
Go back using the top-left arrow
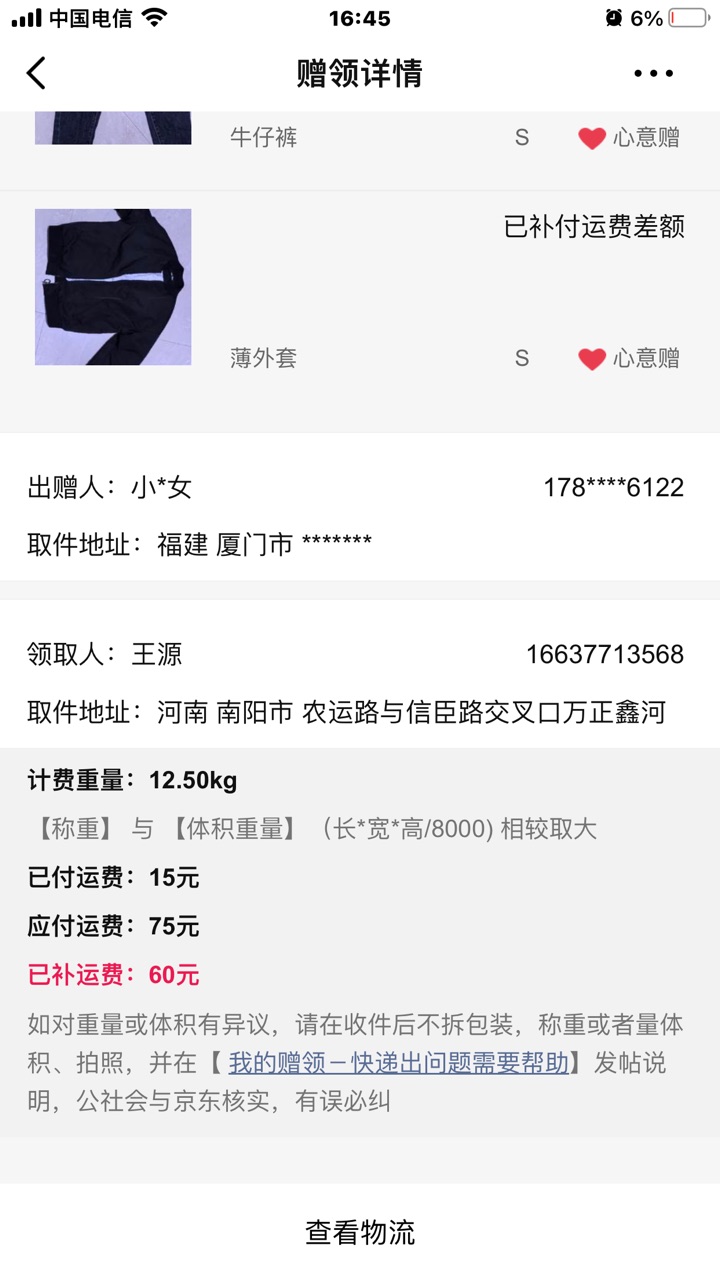click(37, 73)
